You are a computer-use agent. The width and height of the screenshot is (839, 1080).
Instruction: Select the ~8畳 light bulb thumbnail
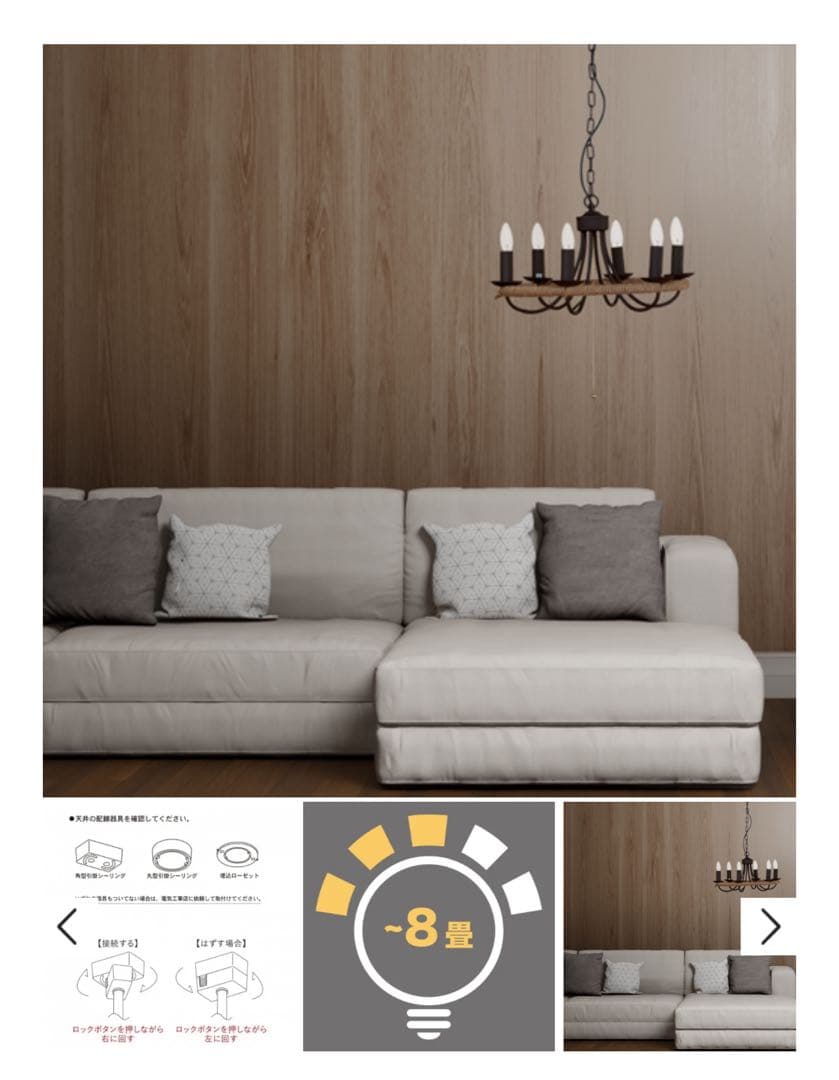tap(429, 926)
